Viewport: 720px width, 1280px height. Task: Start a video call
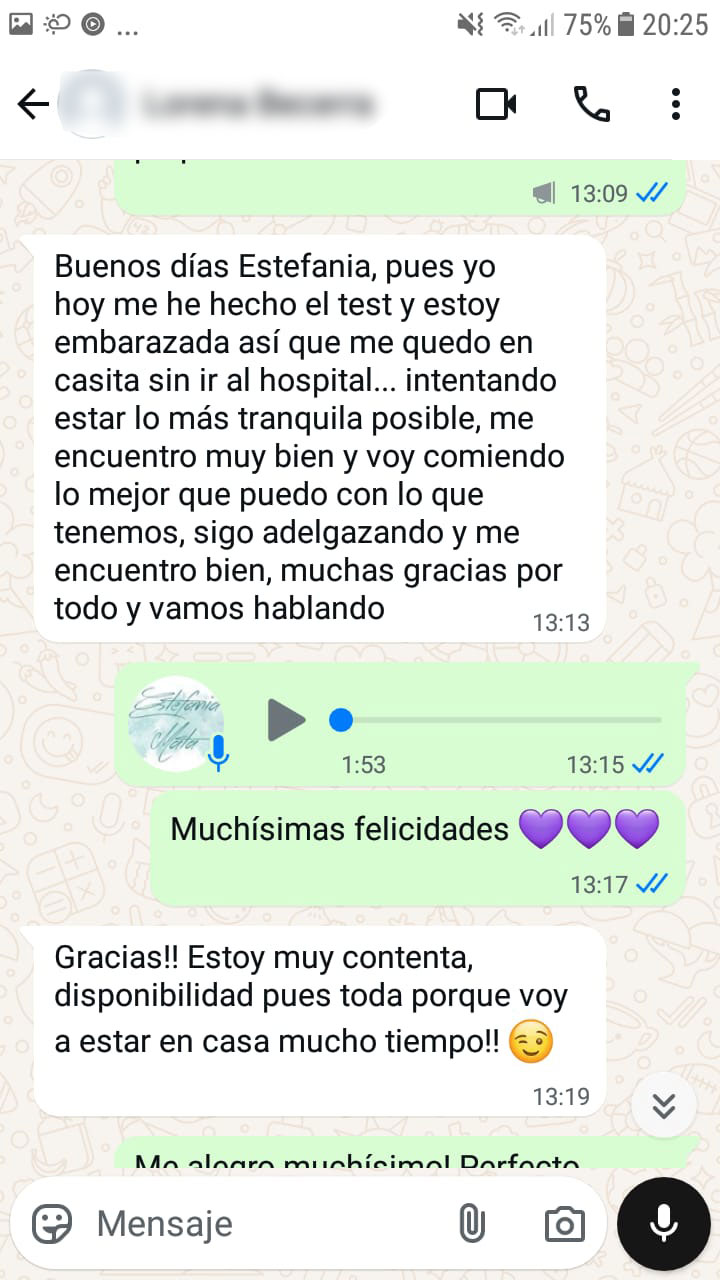[496, 104]
